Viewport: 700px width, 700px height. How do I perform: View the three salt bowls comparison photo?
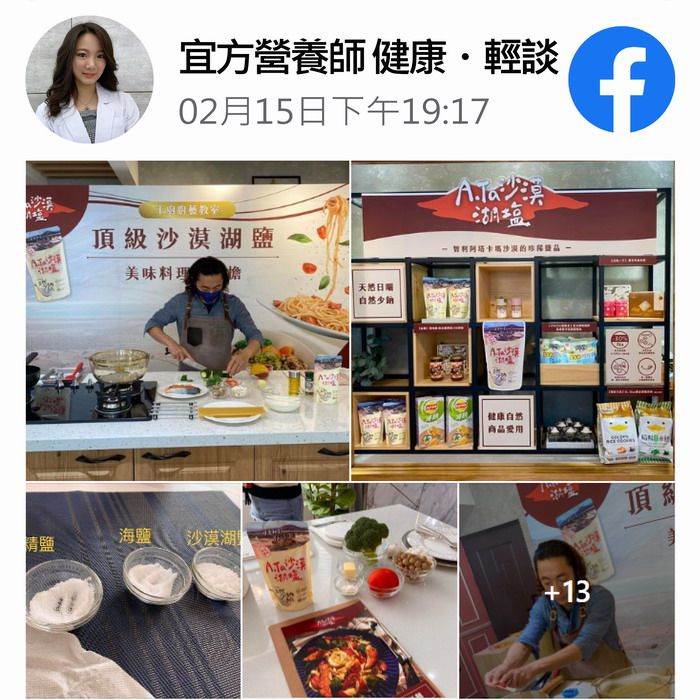[x=133, y=591]
